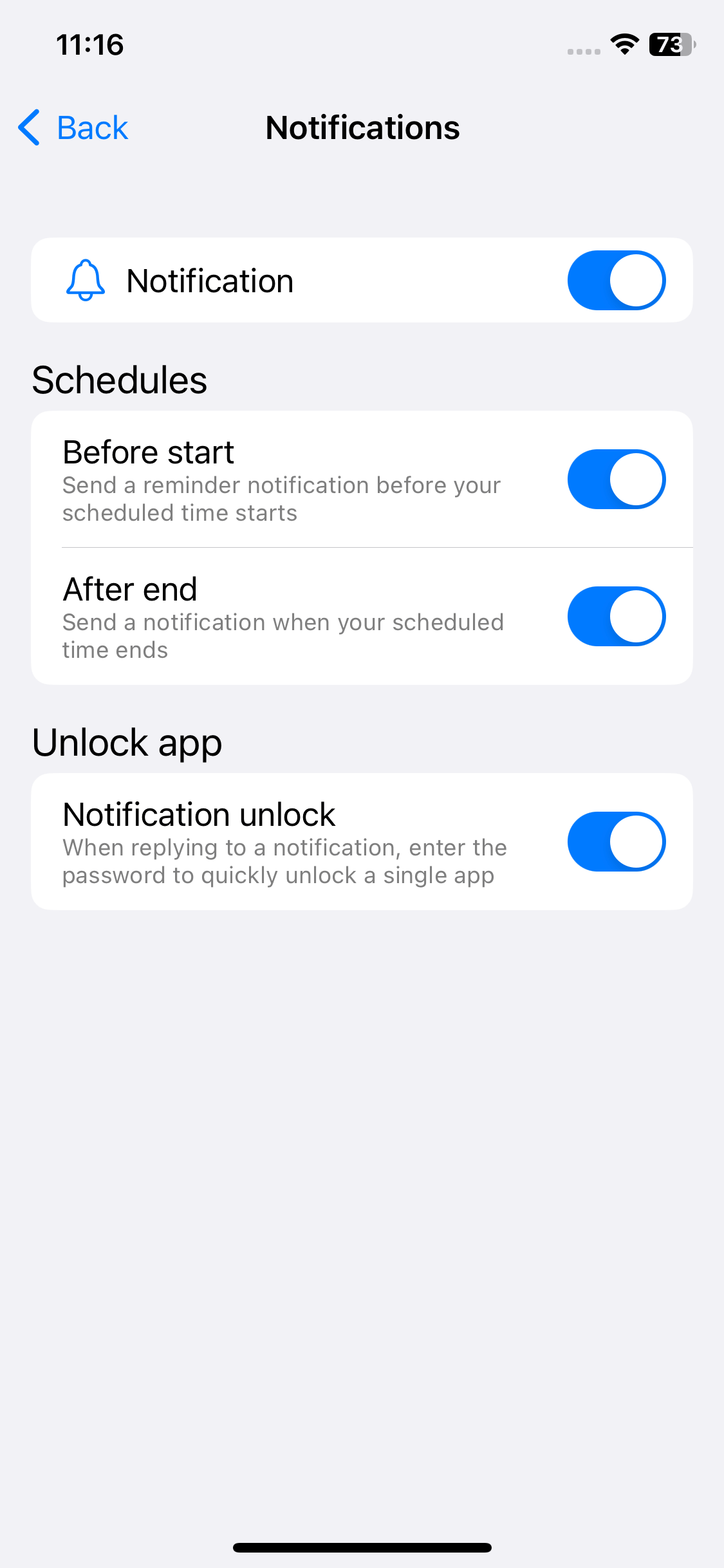The height and width of the screenshot is (1568, 724).
Task: Disable Notification unlock feature
Action: coord(616,841)
